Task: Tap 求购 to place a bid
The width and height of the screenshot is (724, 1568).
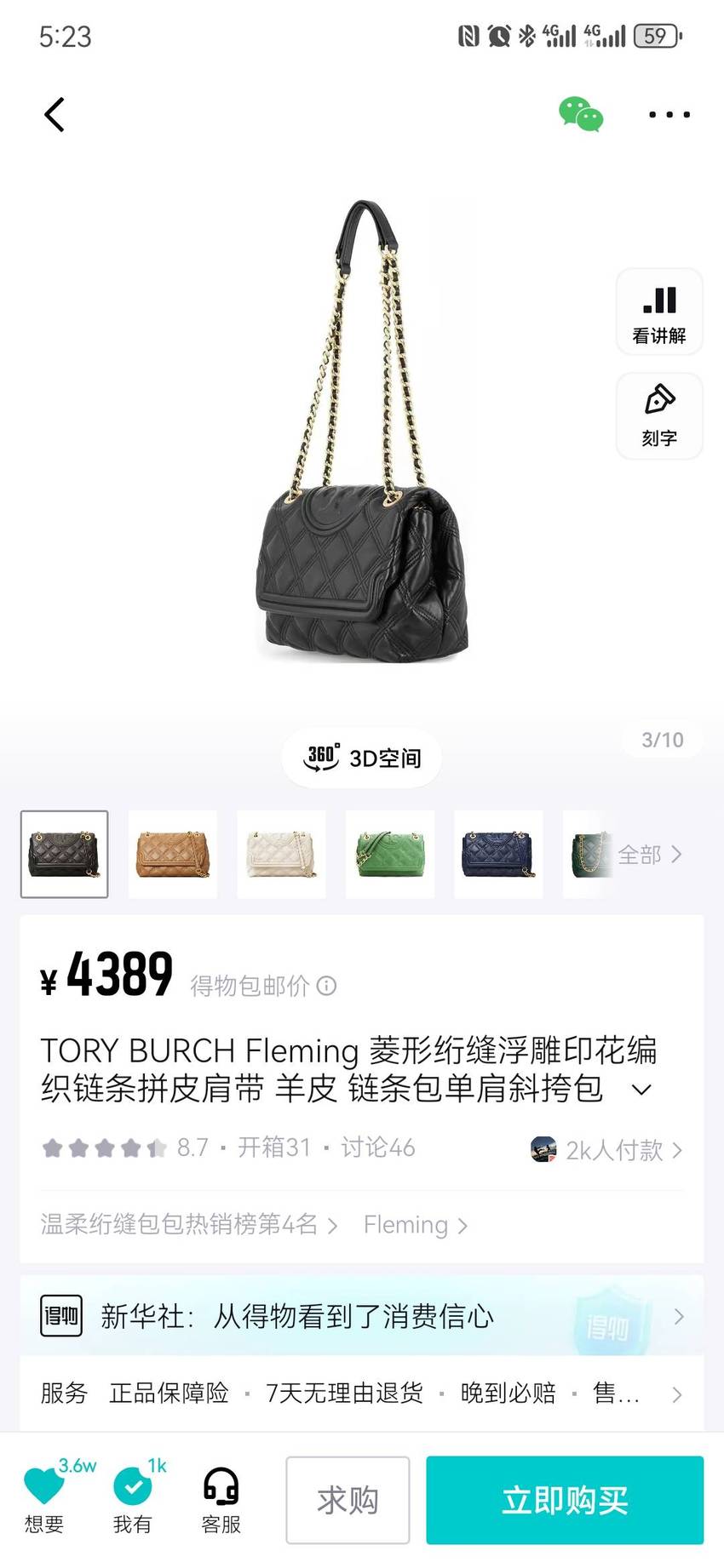Action: tap(348, 1500)
